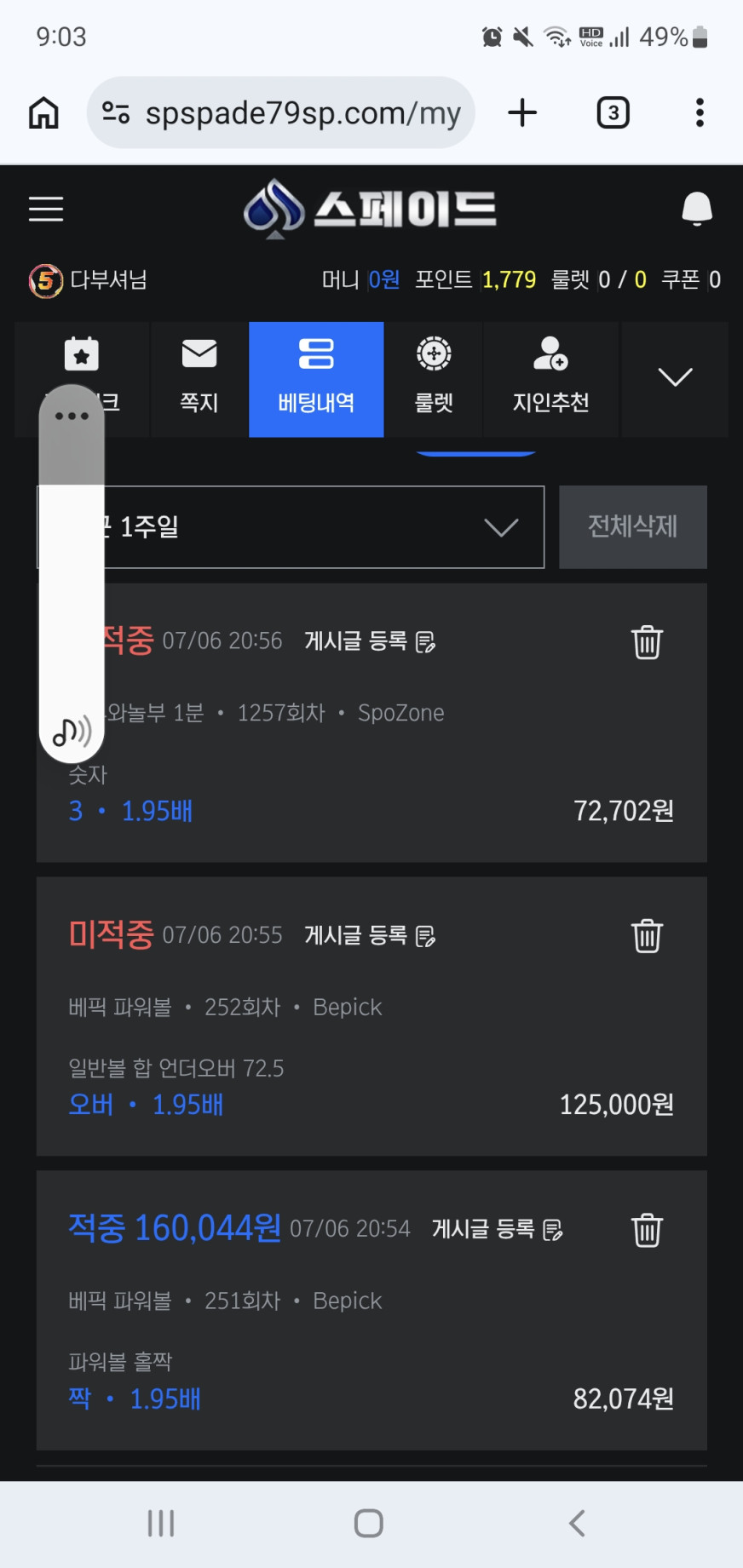Tap 게시글 등록 on the 20:56 bet
This screenshot has width=743, height=1568.
[371, 641]
